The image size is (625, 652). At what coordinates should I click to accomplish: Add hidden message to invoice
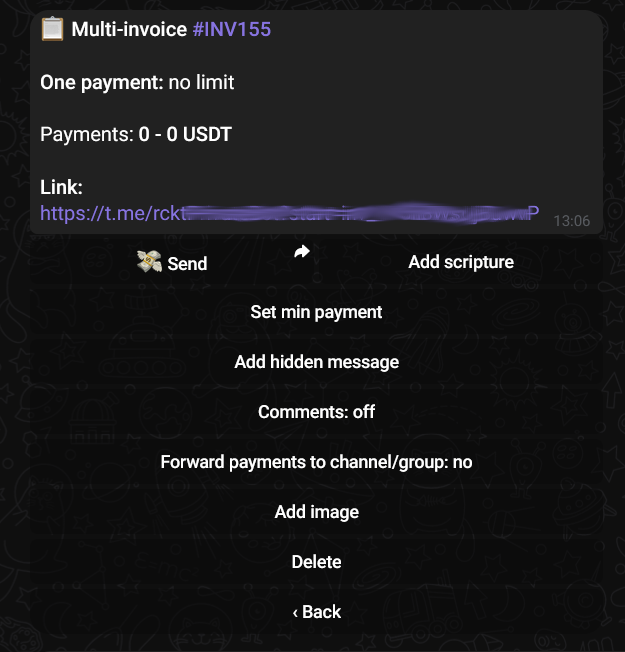click(316, 362)
